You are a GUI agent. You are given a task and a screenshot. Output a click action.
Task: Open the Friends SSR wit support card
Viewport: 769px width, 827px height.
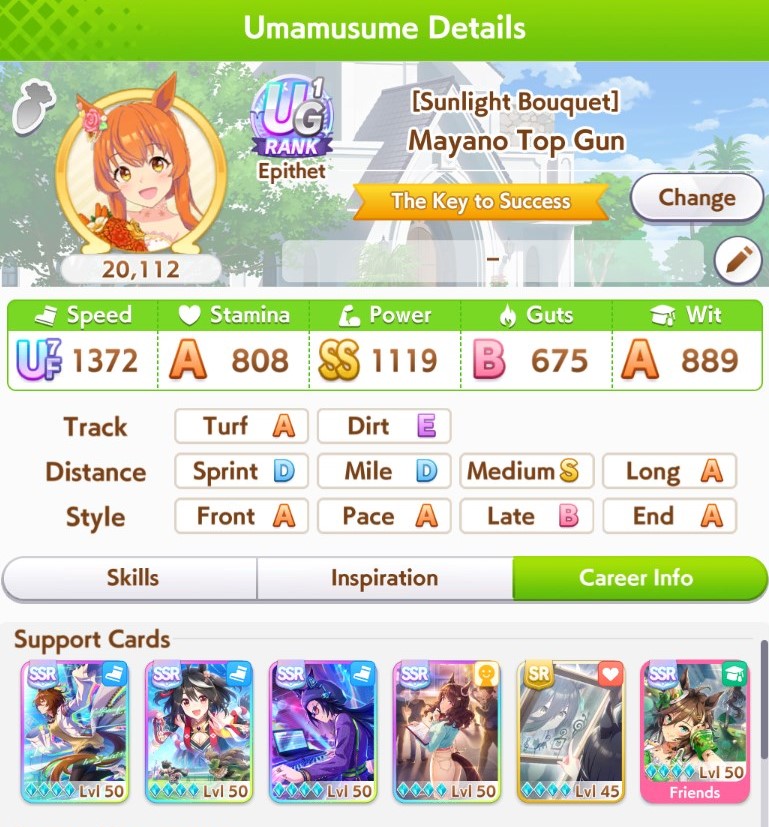click(x=695, y=732)
